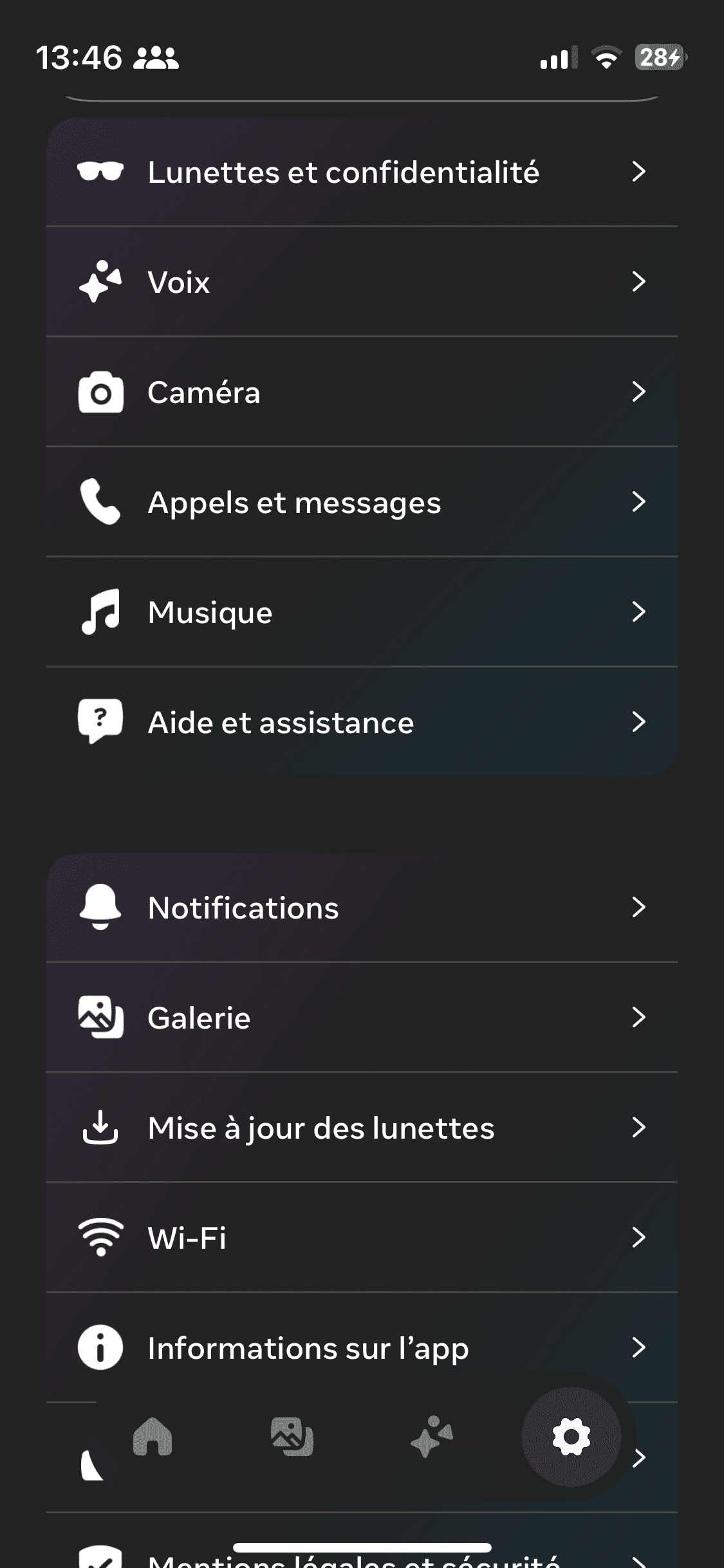Screen dimensions: 724x1568
Task: Select the Musique row
Action: click(362, 612)
